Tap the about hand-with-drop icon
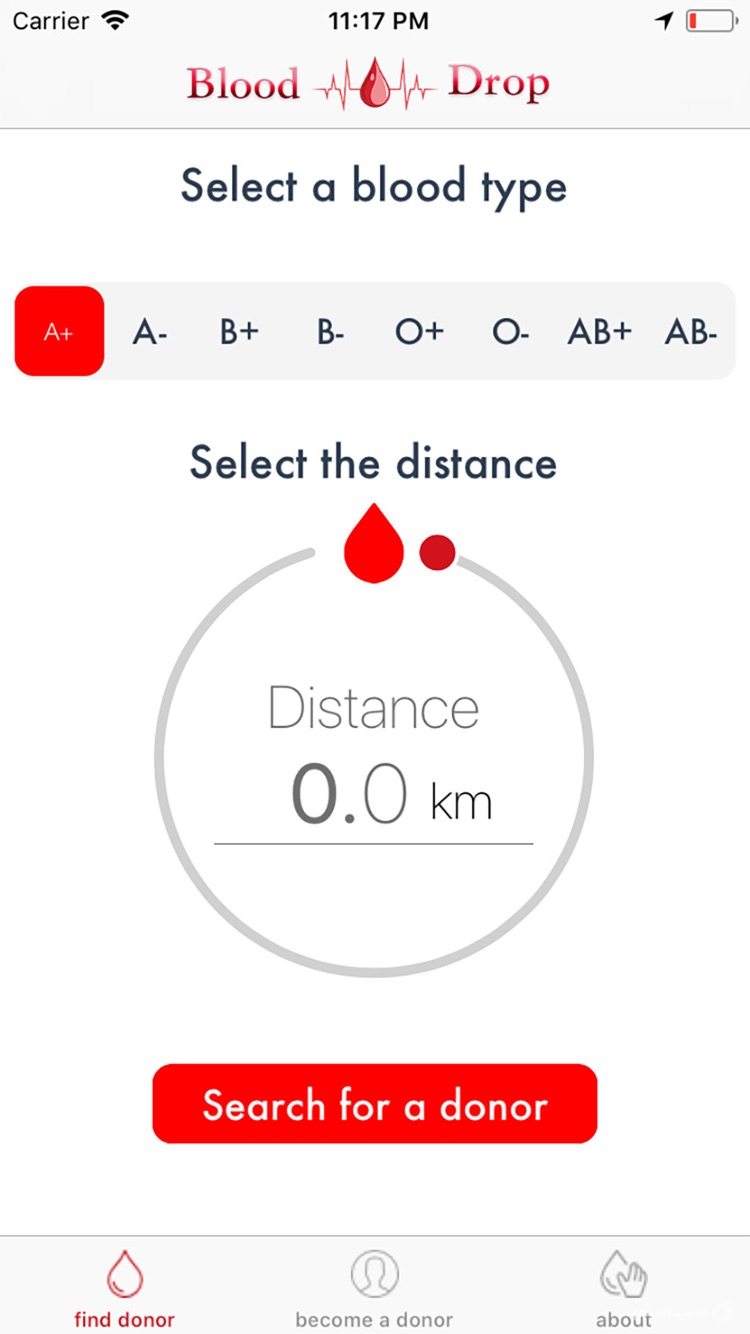 pos(624,1273)
